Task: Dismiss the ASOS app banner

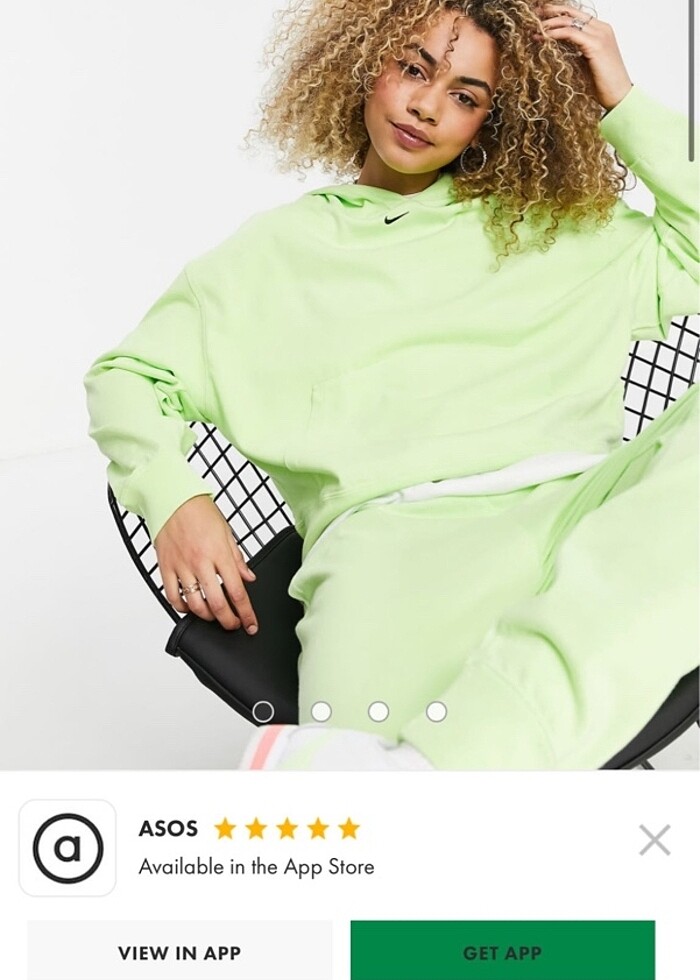Action: pos(654,840)
